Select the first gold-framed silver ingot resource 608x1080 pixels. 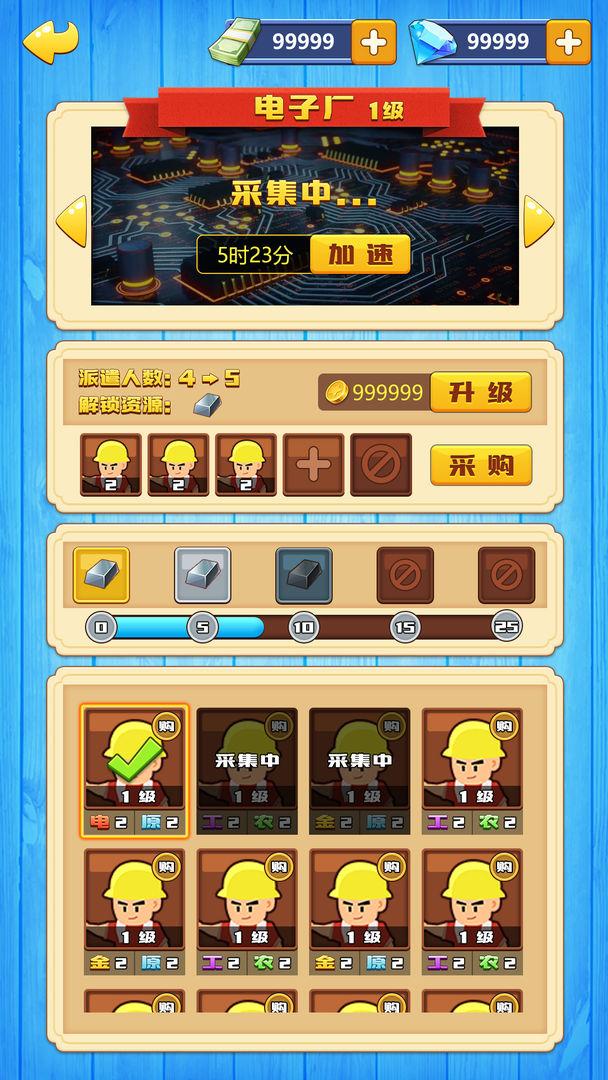[x=101, y=574]
